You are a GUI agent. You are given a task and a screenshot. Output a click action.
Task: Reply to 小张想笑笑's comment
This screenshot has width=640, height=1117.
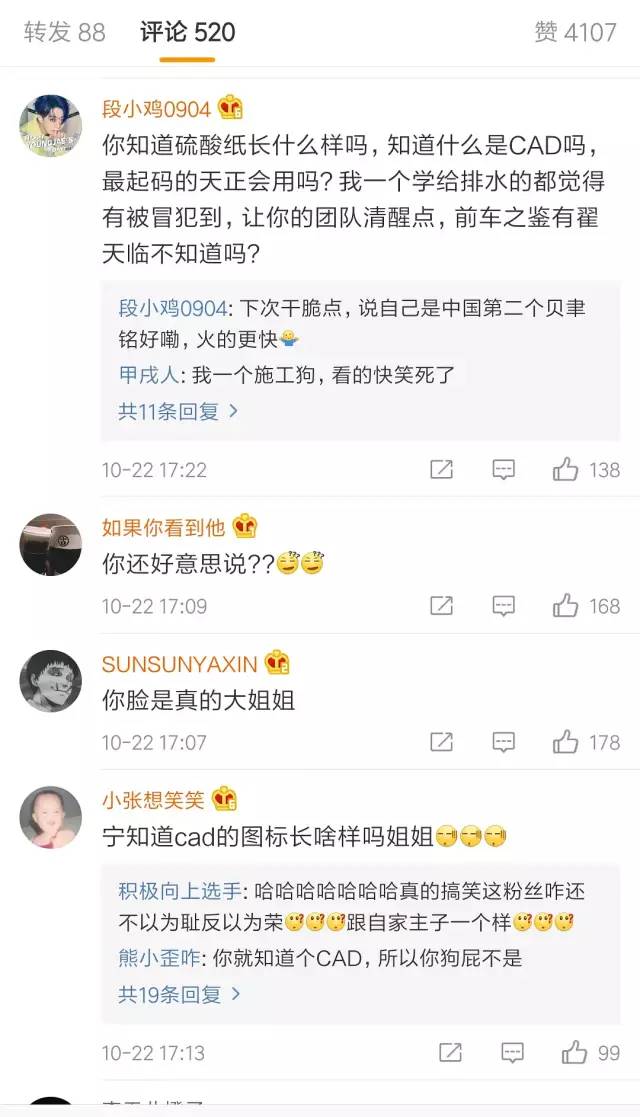[512, 1052]
